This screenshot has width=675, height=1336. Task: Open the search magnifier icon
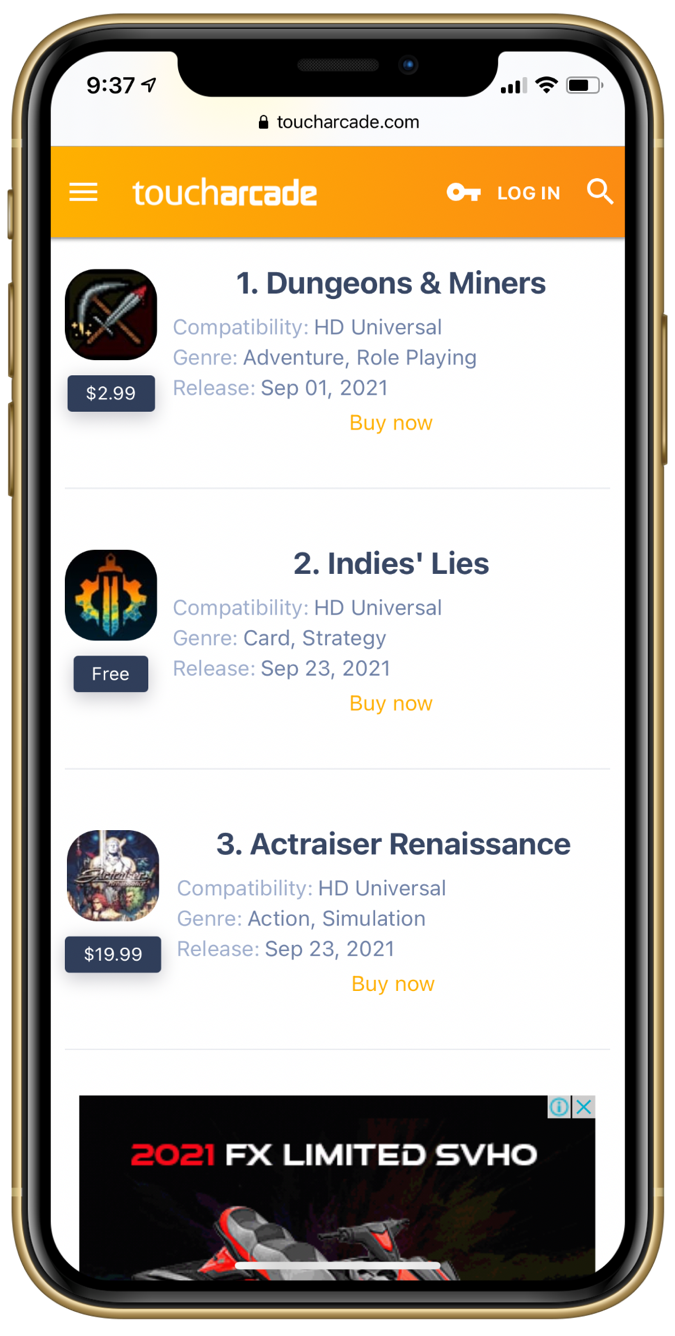[x=600, y=192]
